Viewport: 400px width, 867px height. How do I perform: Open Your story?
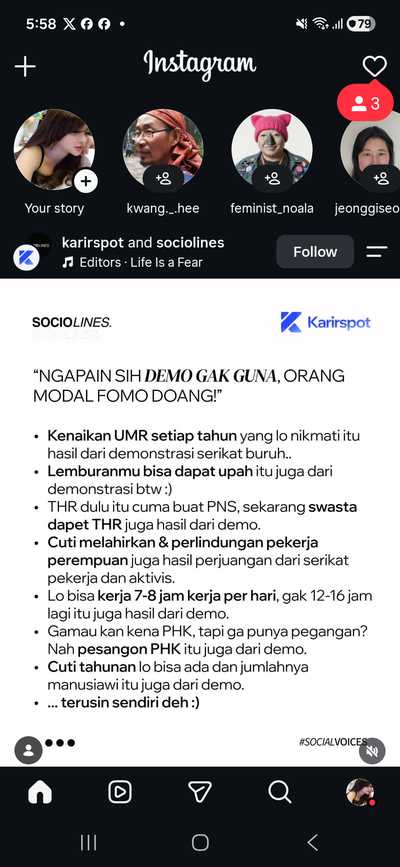(54, 150)
